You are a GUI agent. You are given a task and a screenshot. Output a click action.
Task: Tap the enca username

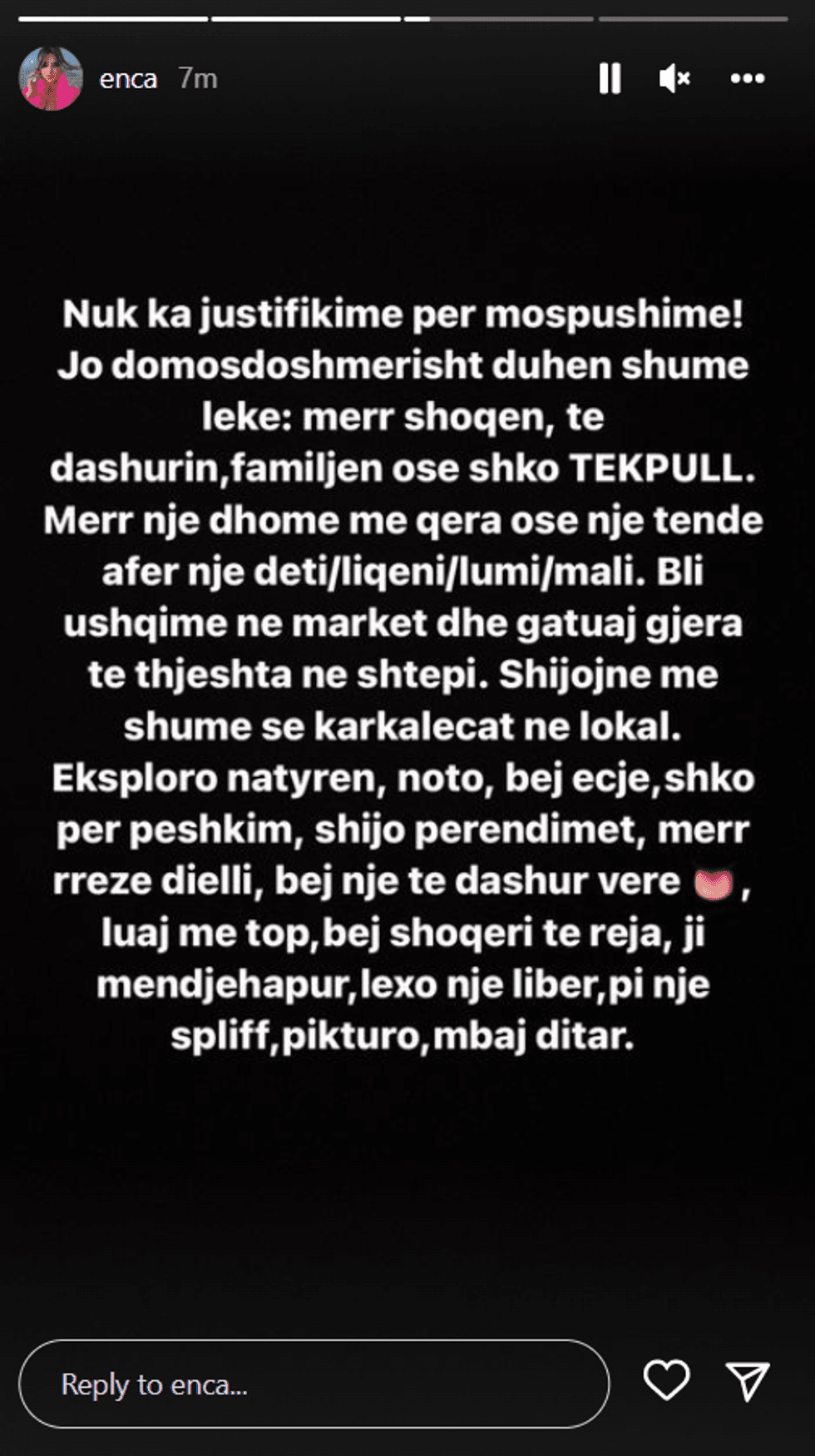[x=128, y=79]
